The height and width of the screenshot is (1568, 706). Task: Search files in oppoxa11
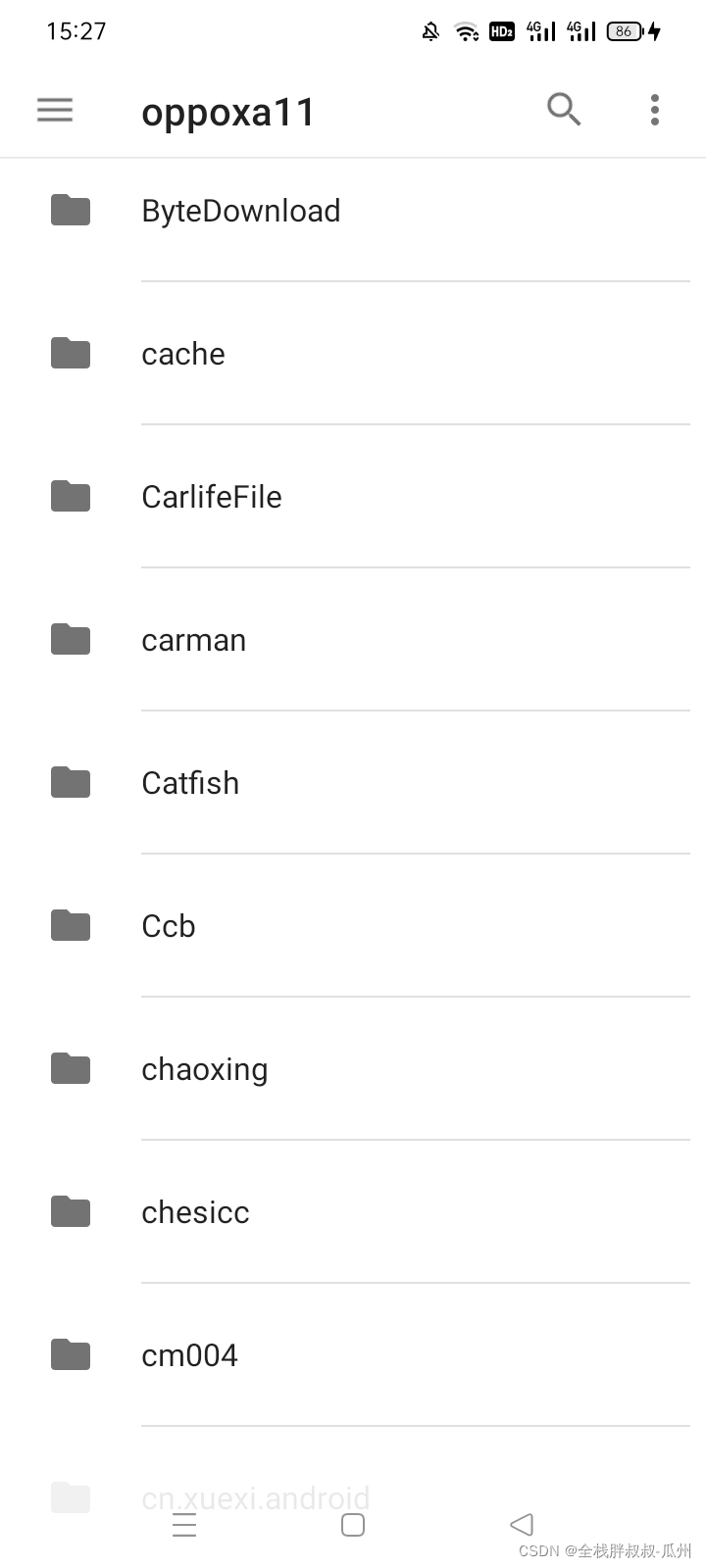(564, 110)
